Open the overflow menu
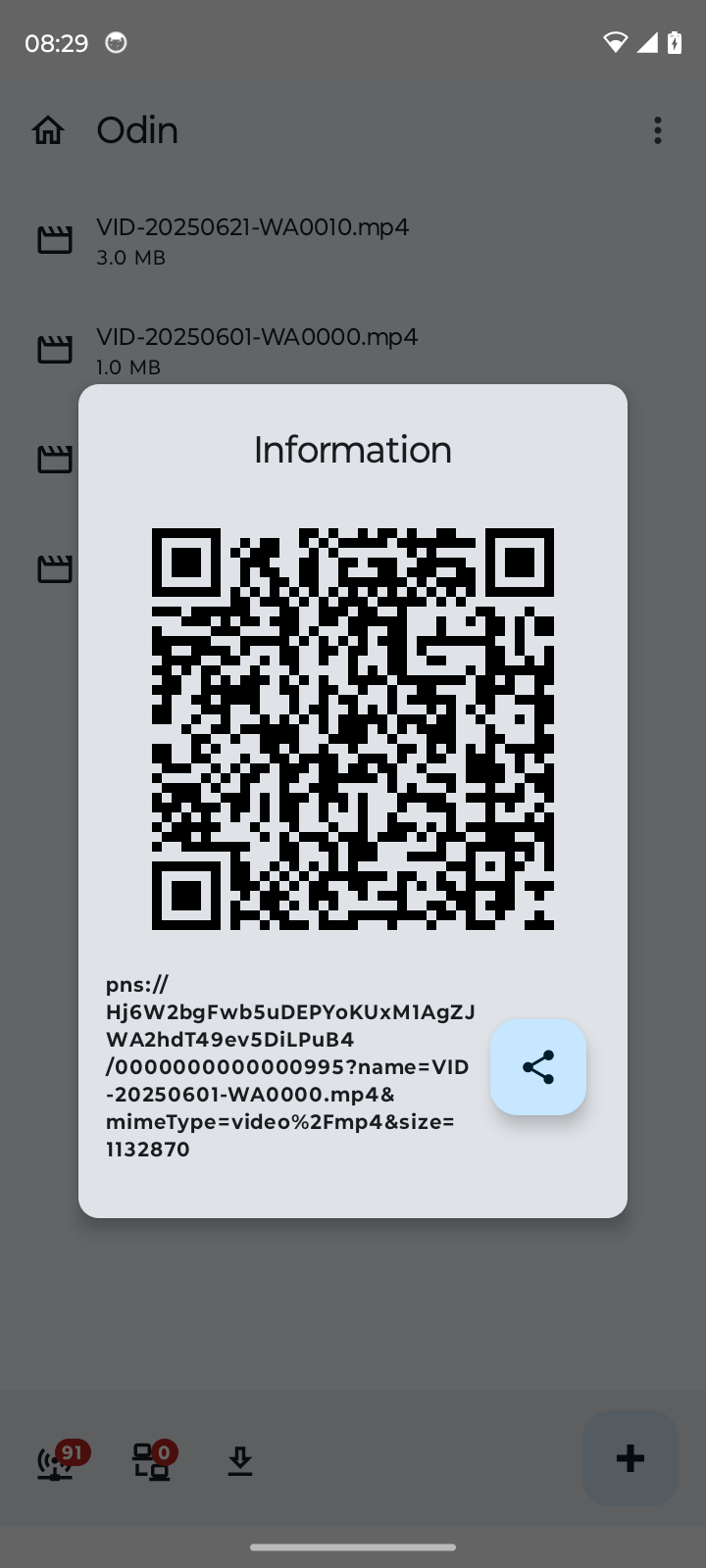706x1568 pixels. click(657, 130)
